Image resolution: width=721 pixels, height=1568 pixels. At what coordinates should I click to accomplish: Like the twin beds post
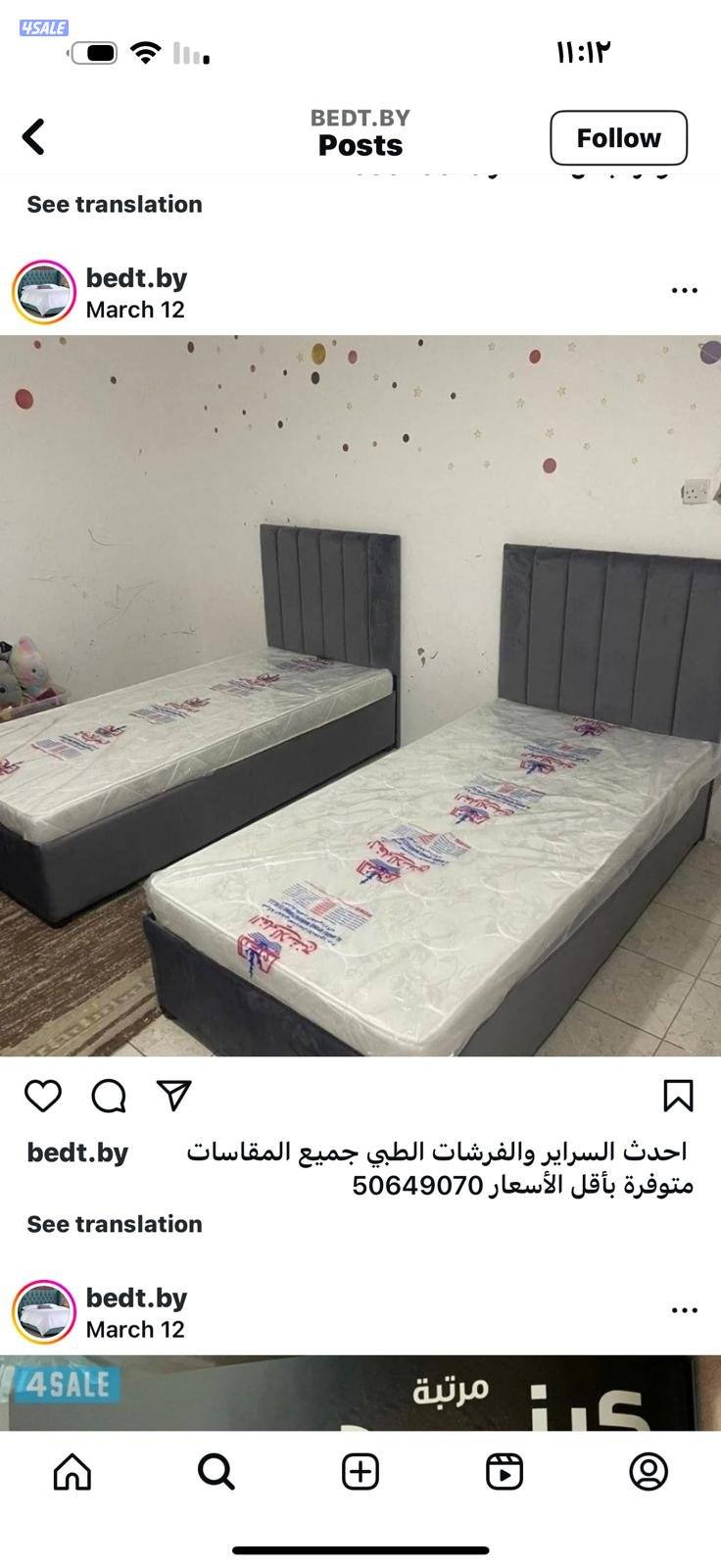point(43,1096)
